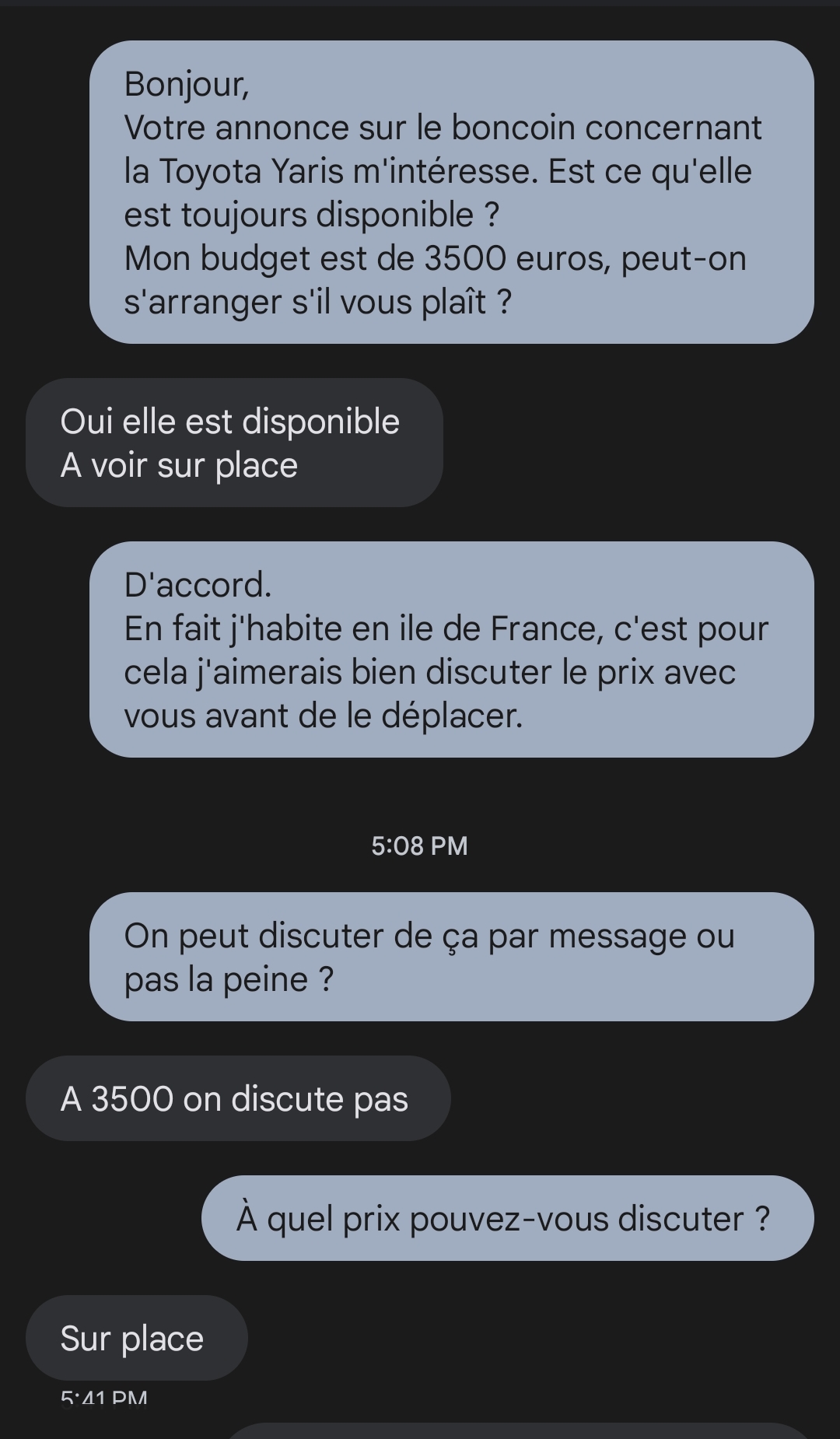
Task: Tap the "Sur place" message bubble
Action: (136, 1338)
